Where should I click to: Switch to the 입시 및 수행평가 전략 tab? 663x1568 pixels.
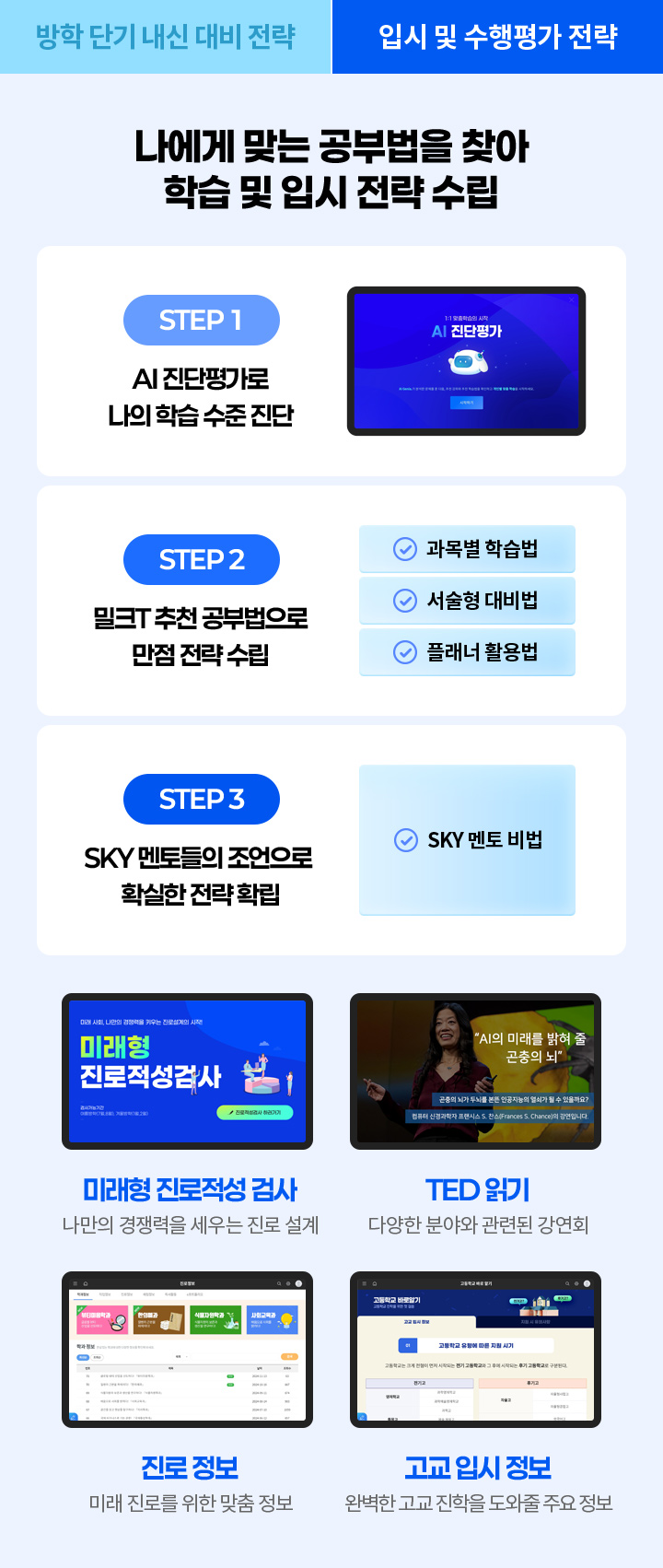(497, 37)
